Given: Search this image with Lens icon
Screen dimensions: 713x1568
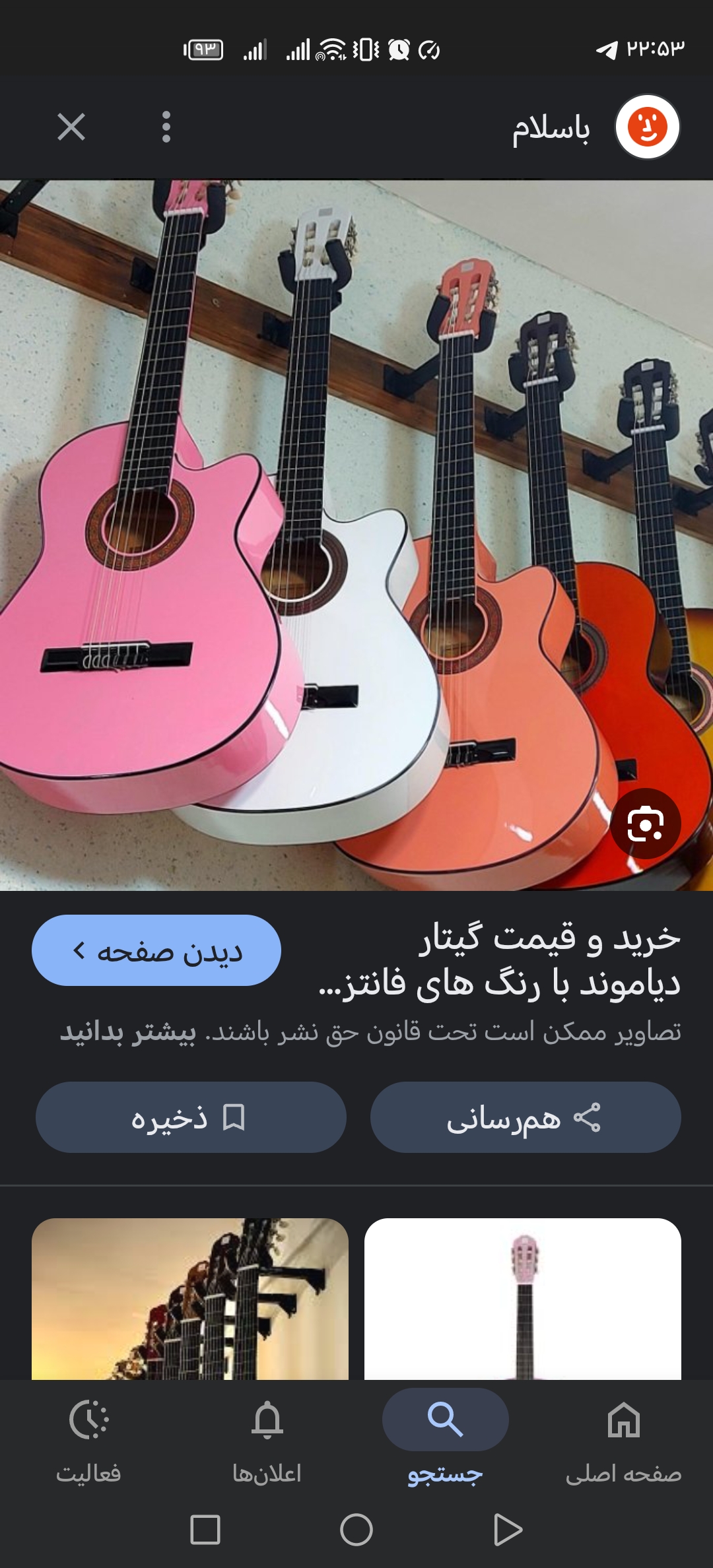Looking at the screenshot, I should tap(645, 824).
